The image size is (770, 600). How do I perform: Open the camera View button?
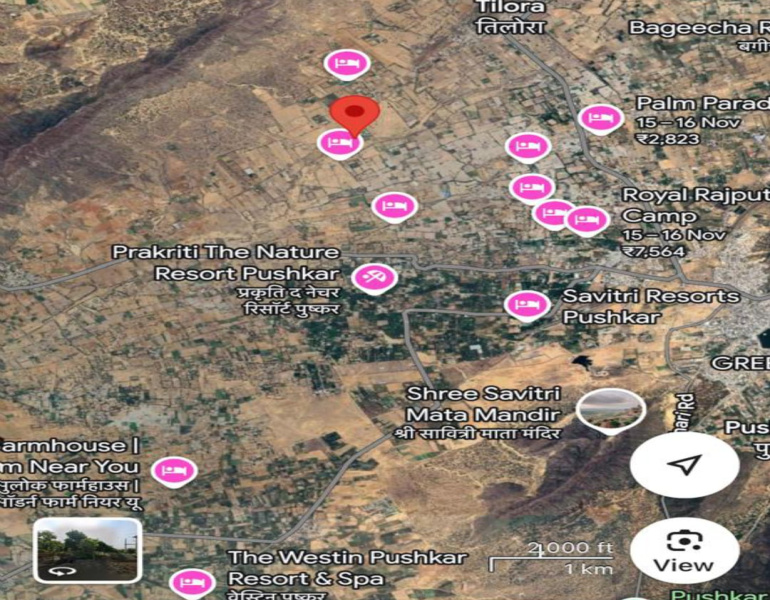[x=685, y=549]
